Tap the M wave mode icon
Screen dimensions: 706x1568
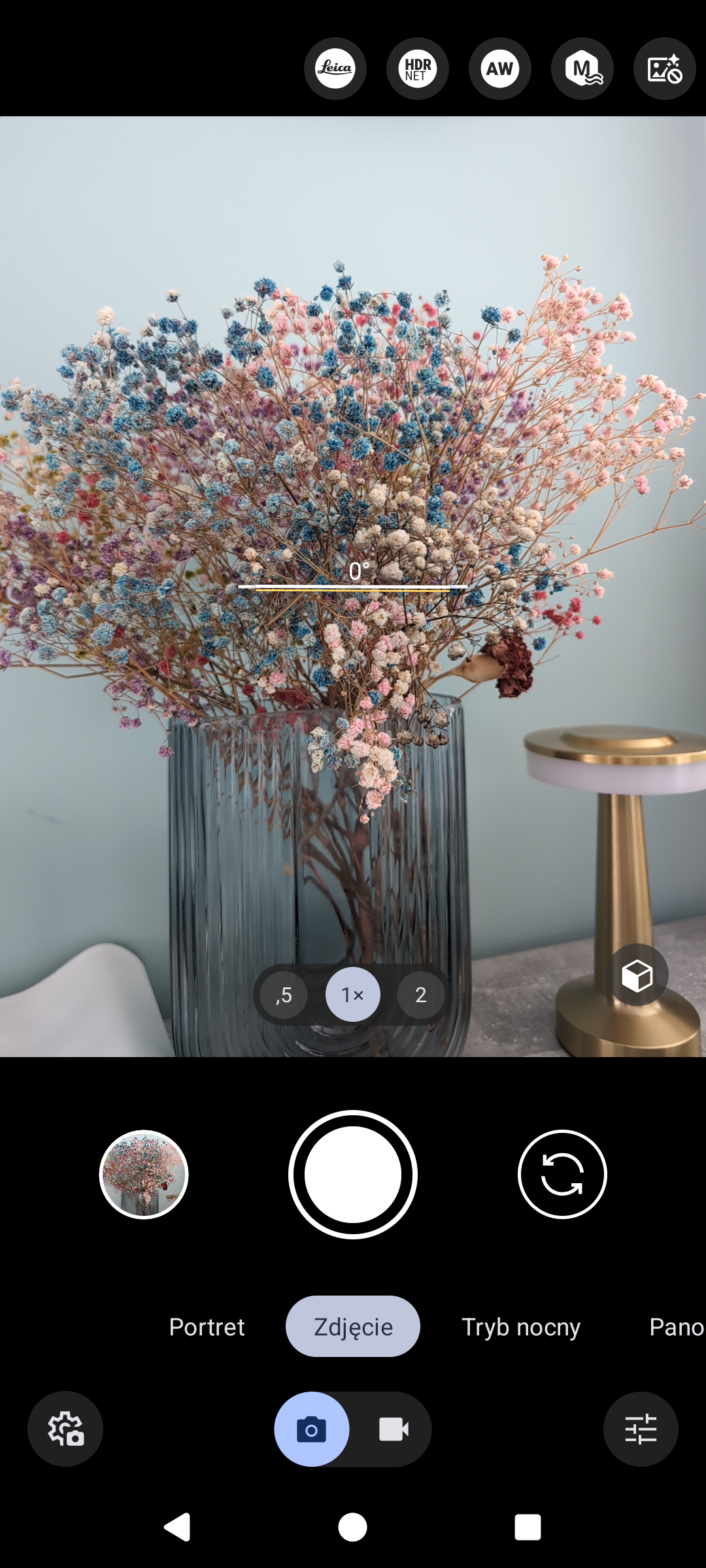[582, 69]
